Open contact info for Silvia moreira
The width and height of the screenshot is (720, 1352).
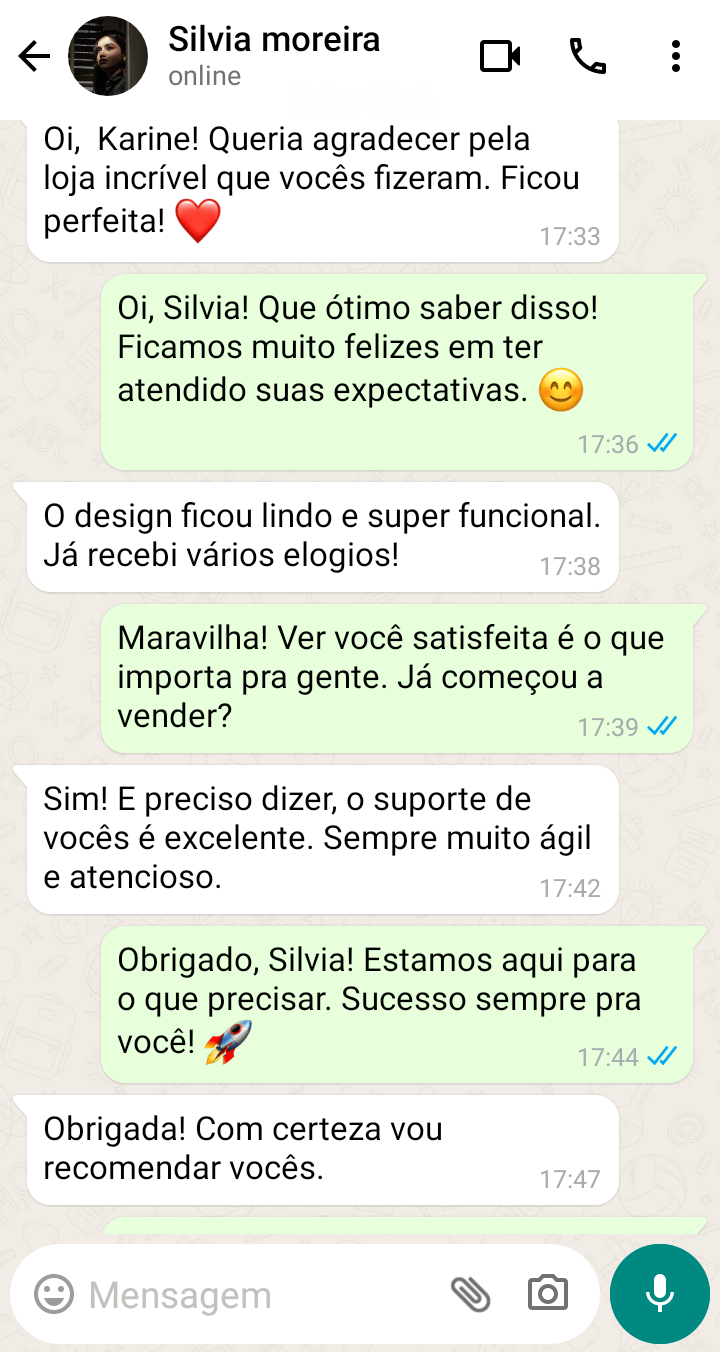coord(274,55)
